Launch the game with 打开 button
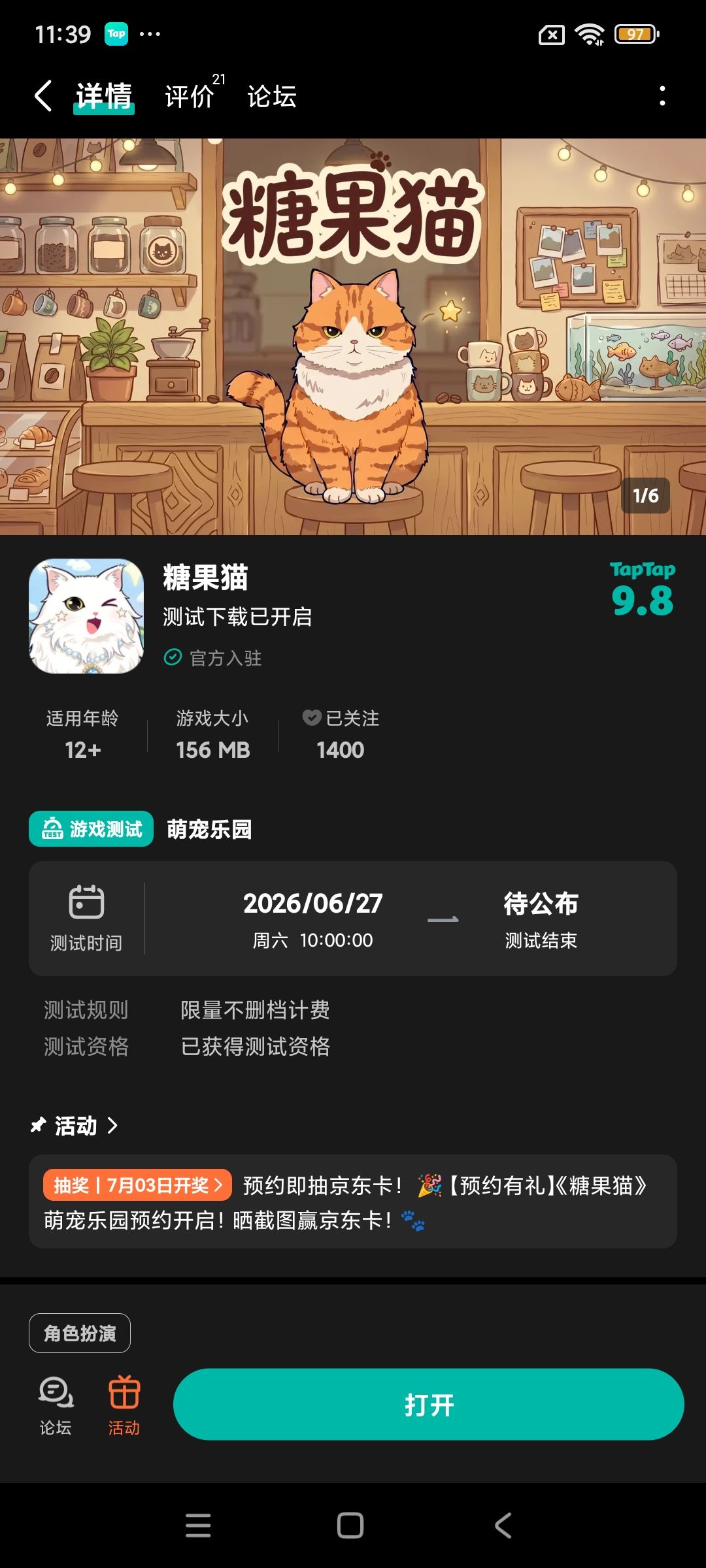This screenshot has width=706, height=1568. [x=429, y=1404]
